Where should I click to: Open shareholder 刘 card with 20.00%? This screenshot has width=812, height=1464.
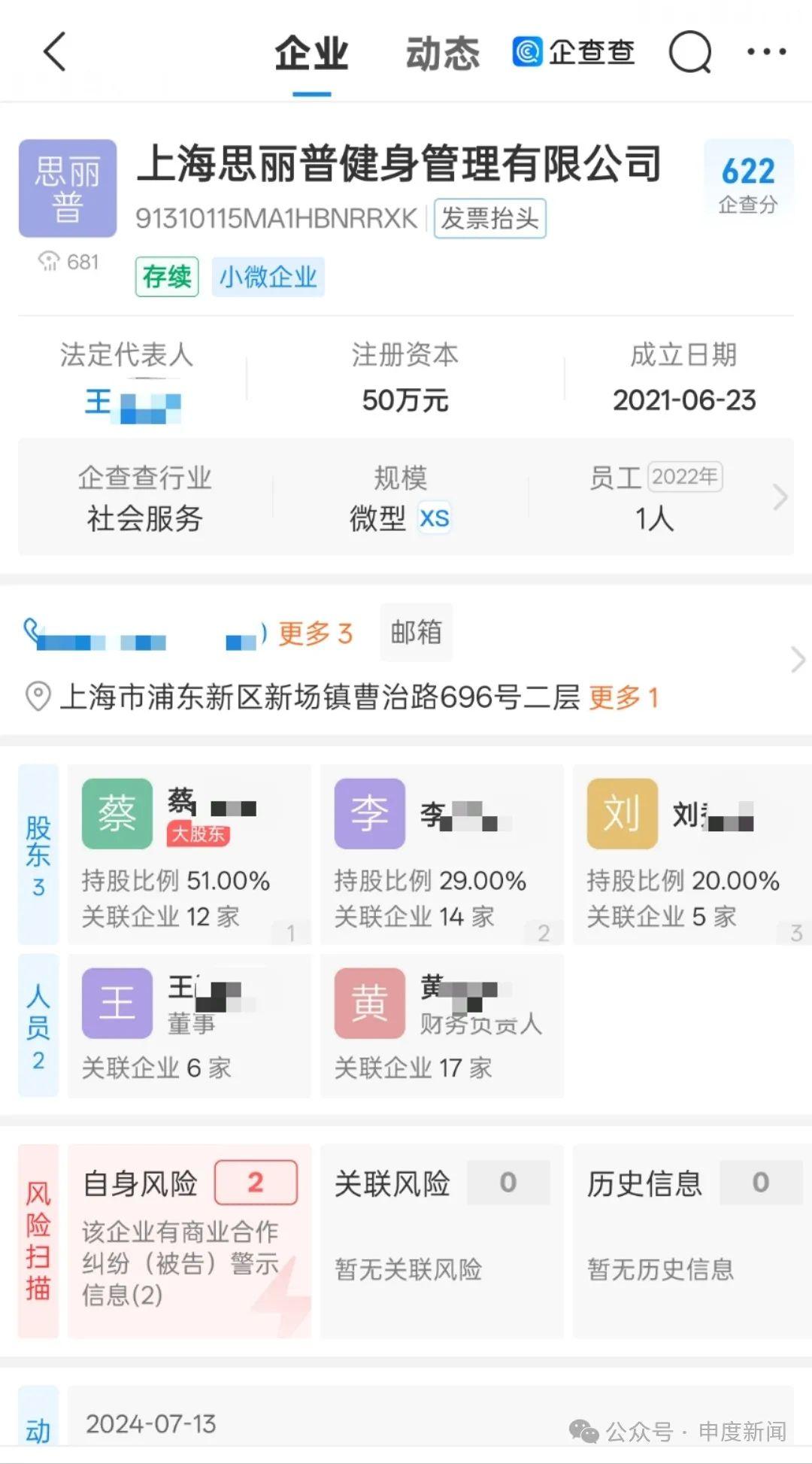point(692,854)
